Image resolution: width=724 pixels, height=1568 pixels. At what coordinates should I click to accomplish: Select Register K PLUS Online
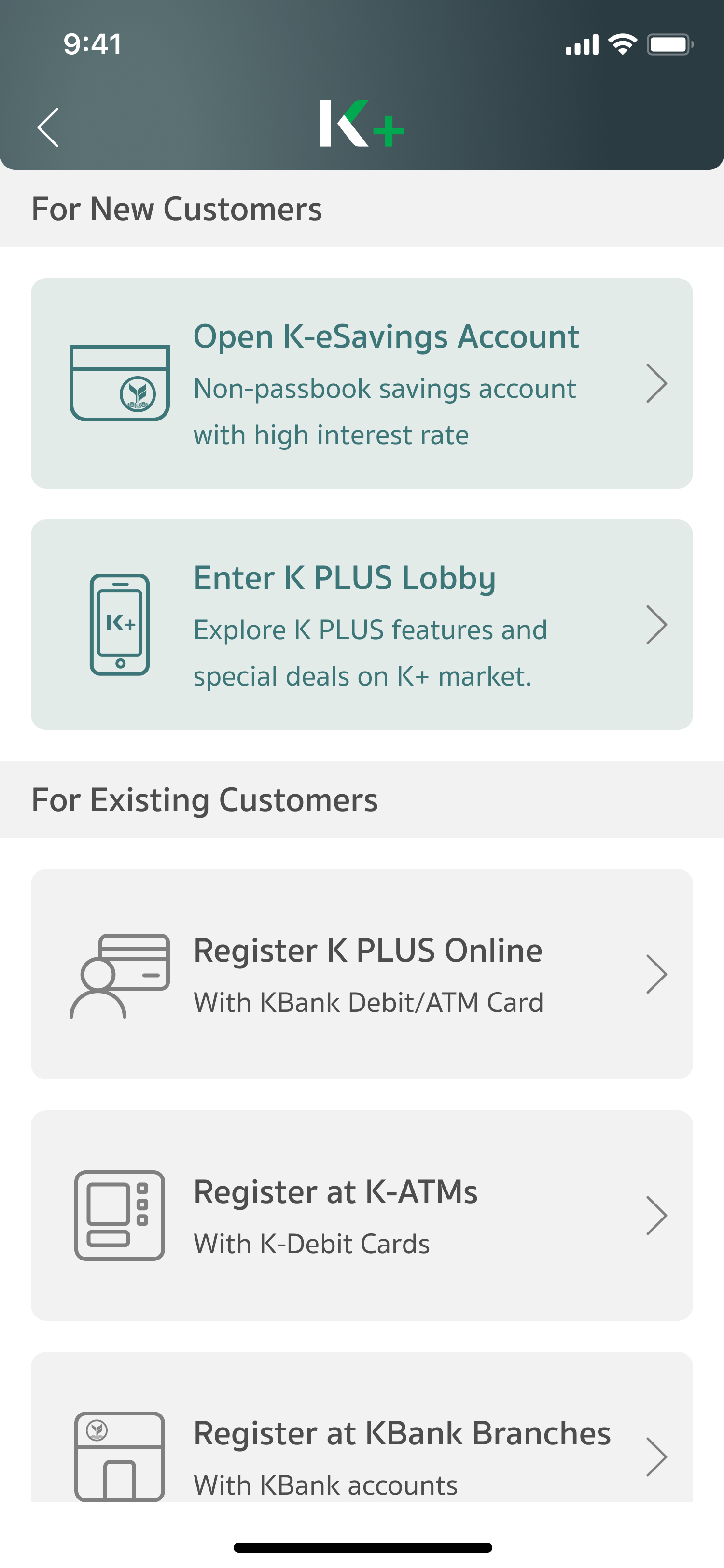coord(362,974)
